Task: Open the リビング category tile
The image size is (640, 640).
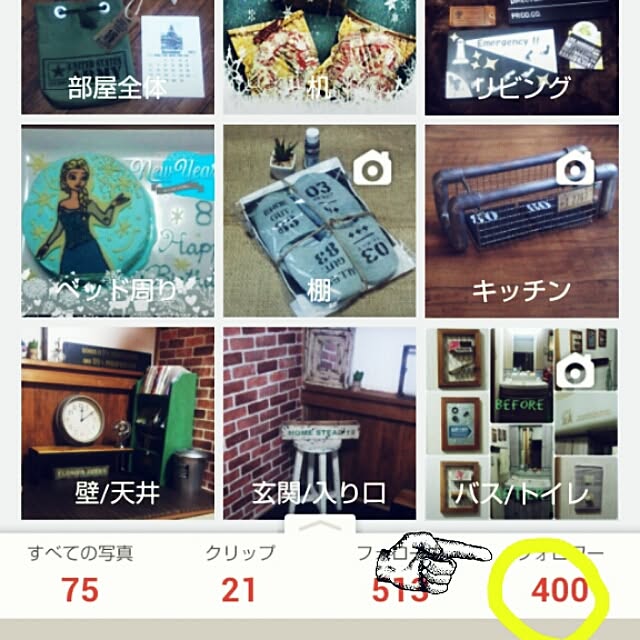Action: point(522,57)
